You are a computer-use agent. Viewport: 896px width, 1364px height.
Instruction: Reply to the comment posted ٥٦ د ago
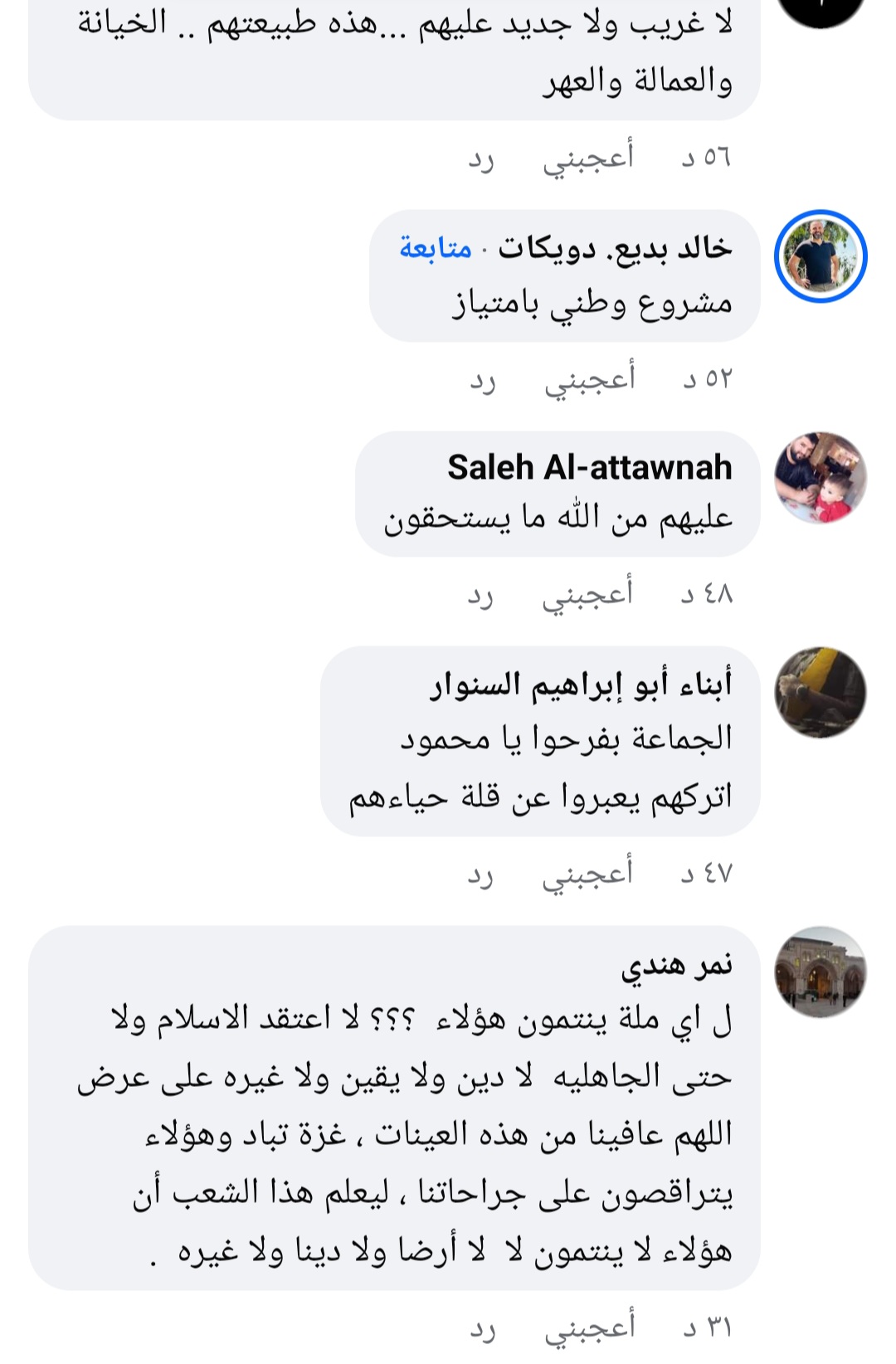pos(480,158)
